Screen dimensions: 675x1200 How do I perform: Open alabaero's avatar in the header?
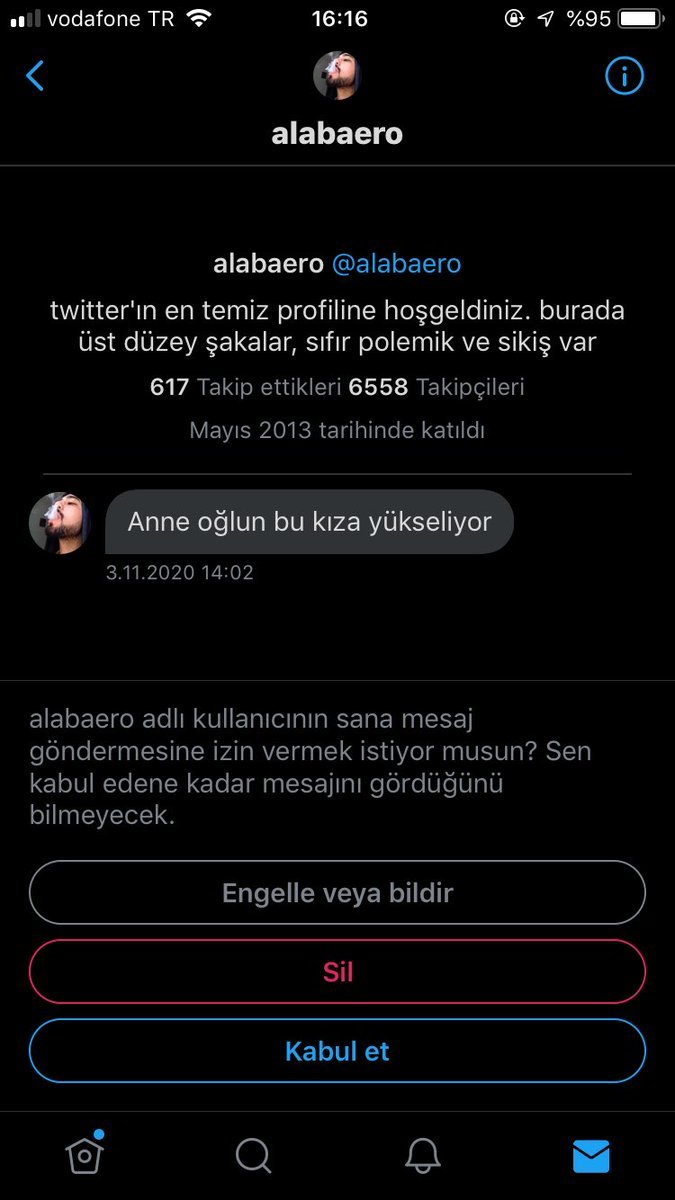pos(337,76)
